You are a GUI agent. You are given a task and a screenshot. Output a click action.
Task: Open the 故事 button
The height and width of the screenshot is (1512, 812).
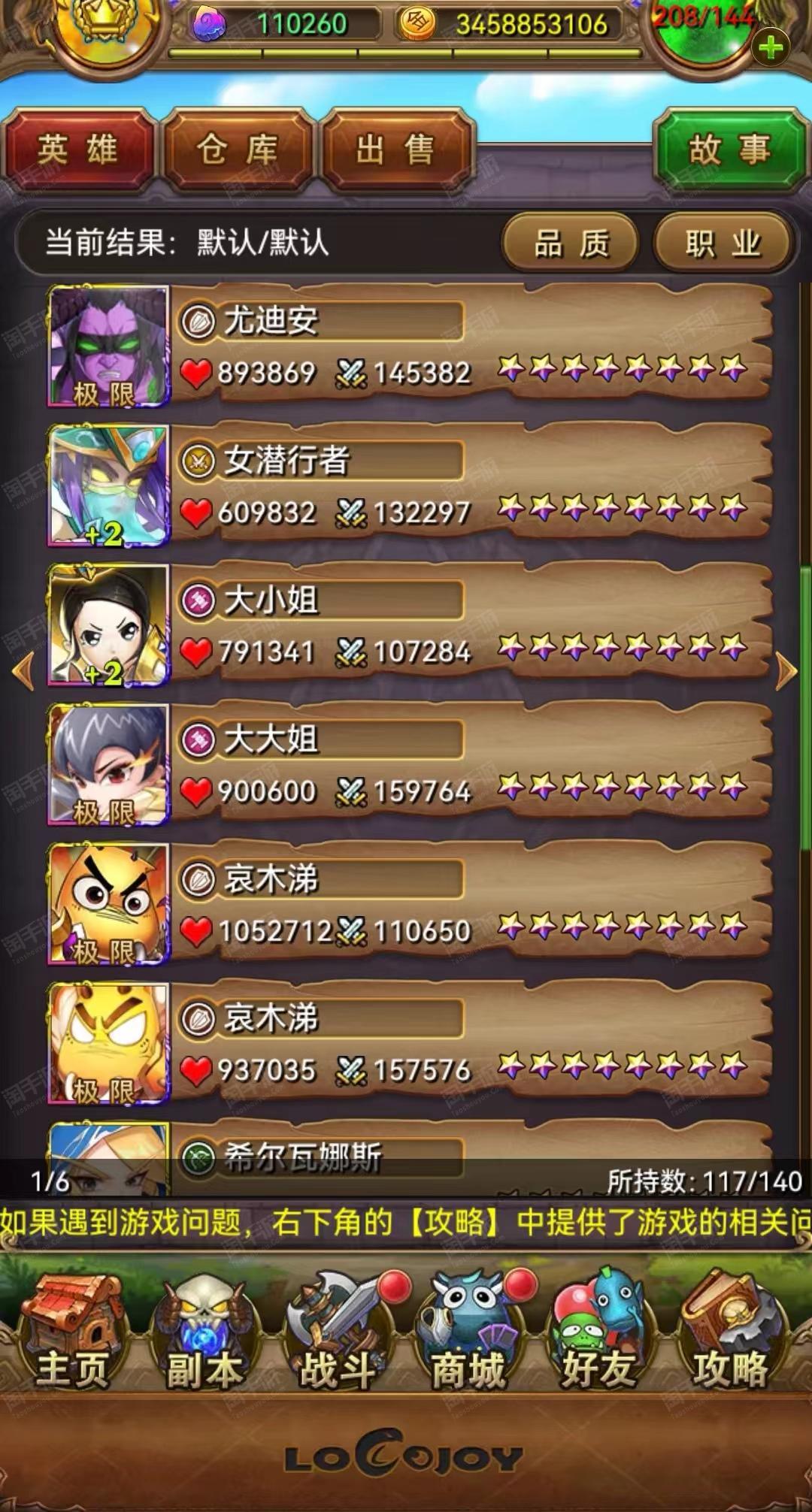(x=729, y=150)
